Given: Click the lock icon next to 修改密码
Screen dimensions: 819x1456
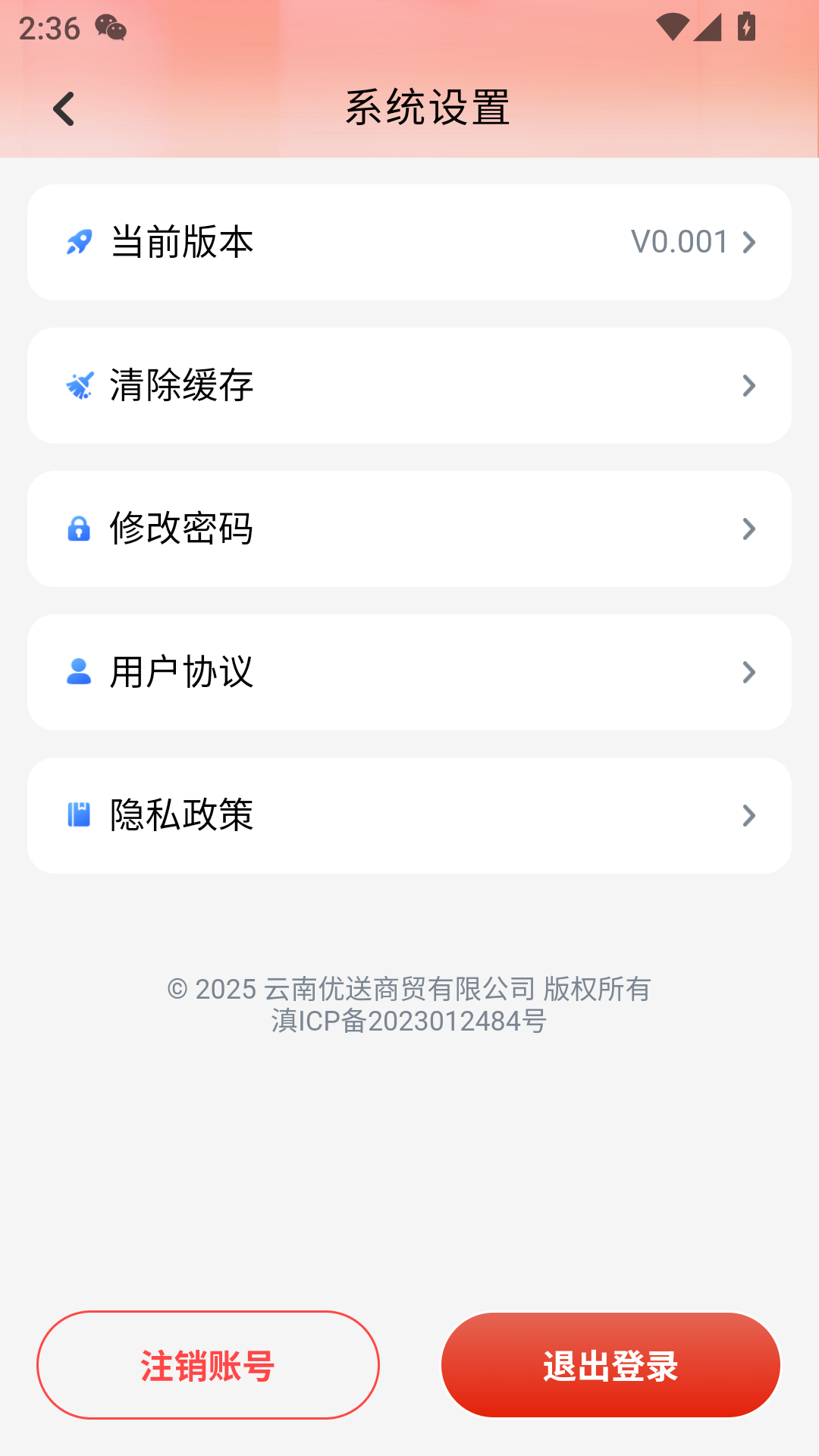Looking at the screenshot, I should 80,529.
